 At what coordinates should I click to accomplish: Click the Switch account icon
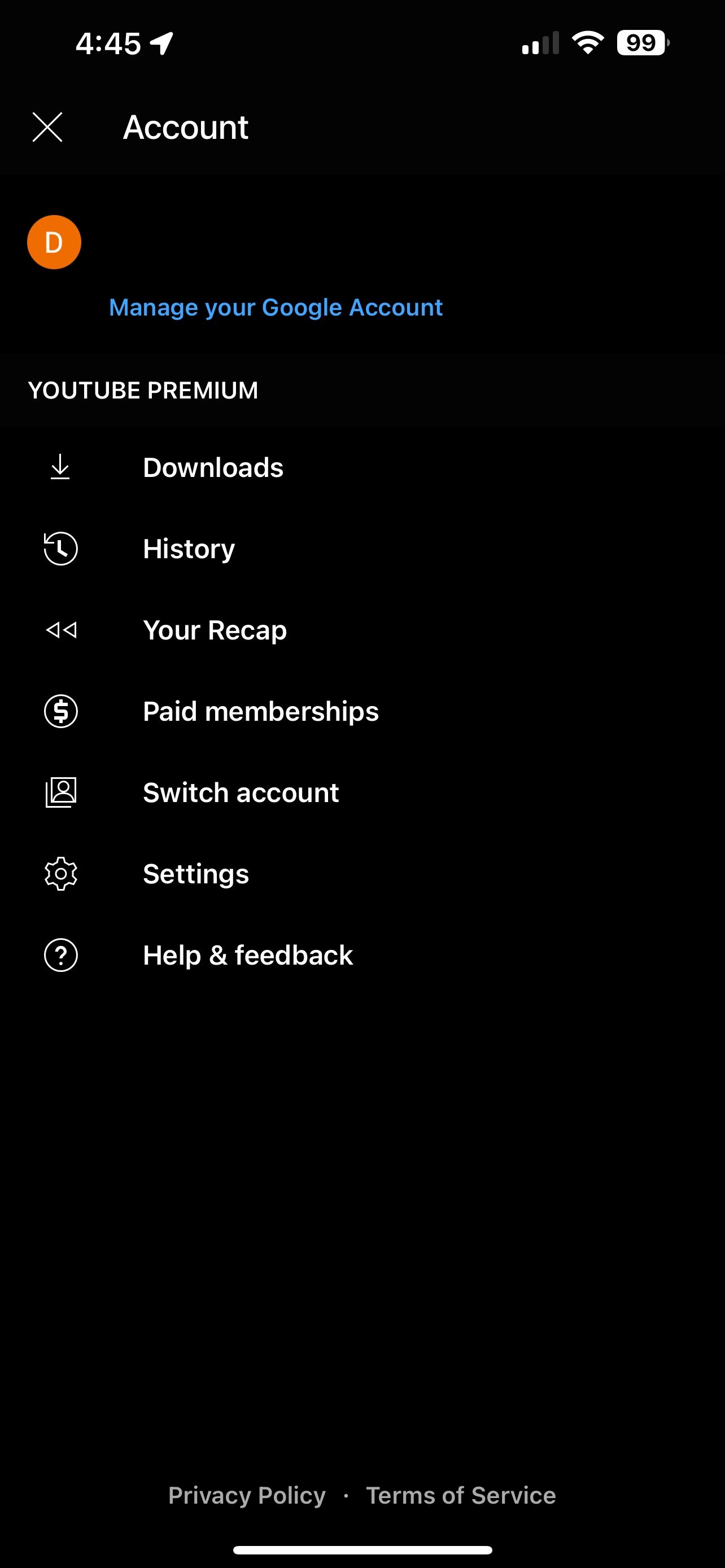click(60, 792)
